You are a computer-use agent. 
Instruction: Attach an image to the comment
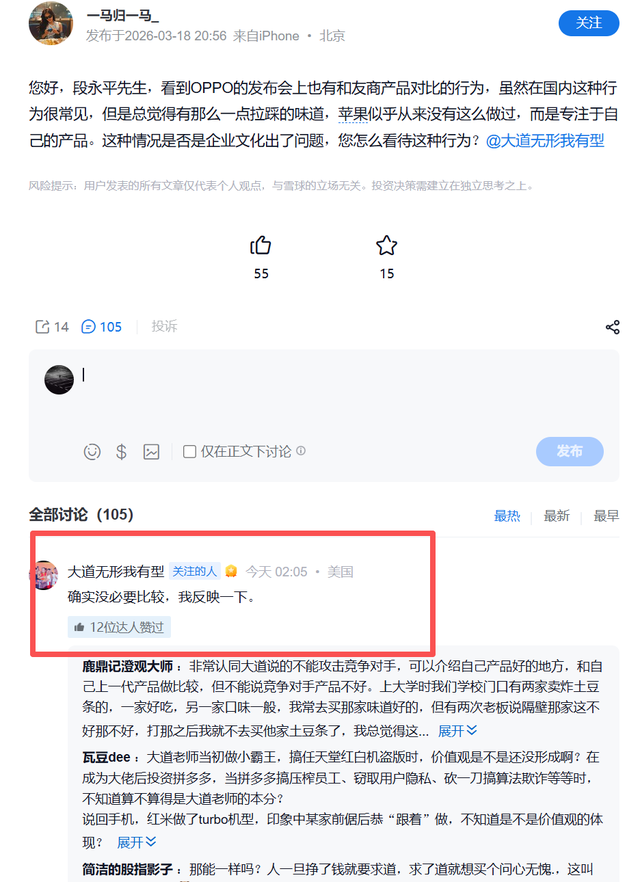pos(151,452)
